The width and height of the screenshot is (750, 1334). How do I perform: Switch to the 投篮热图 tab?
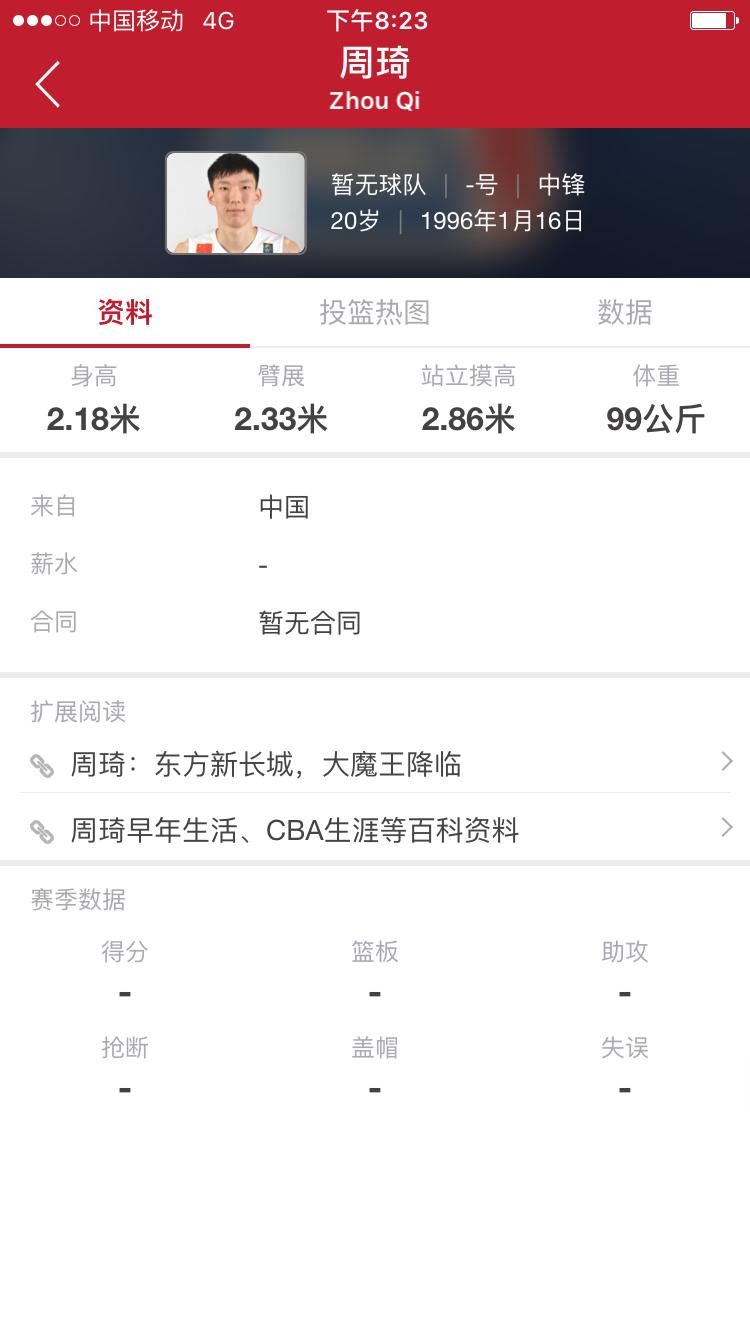pos(375,312)
